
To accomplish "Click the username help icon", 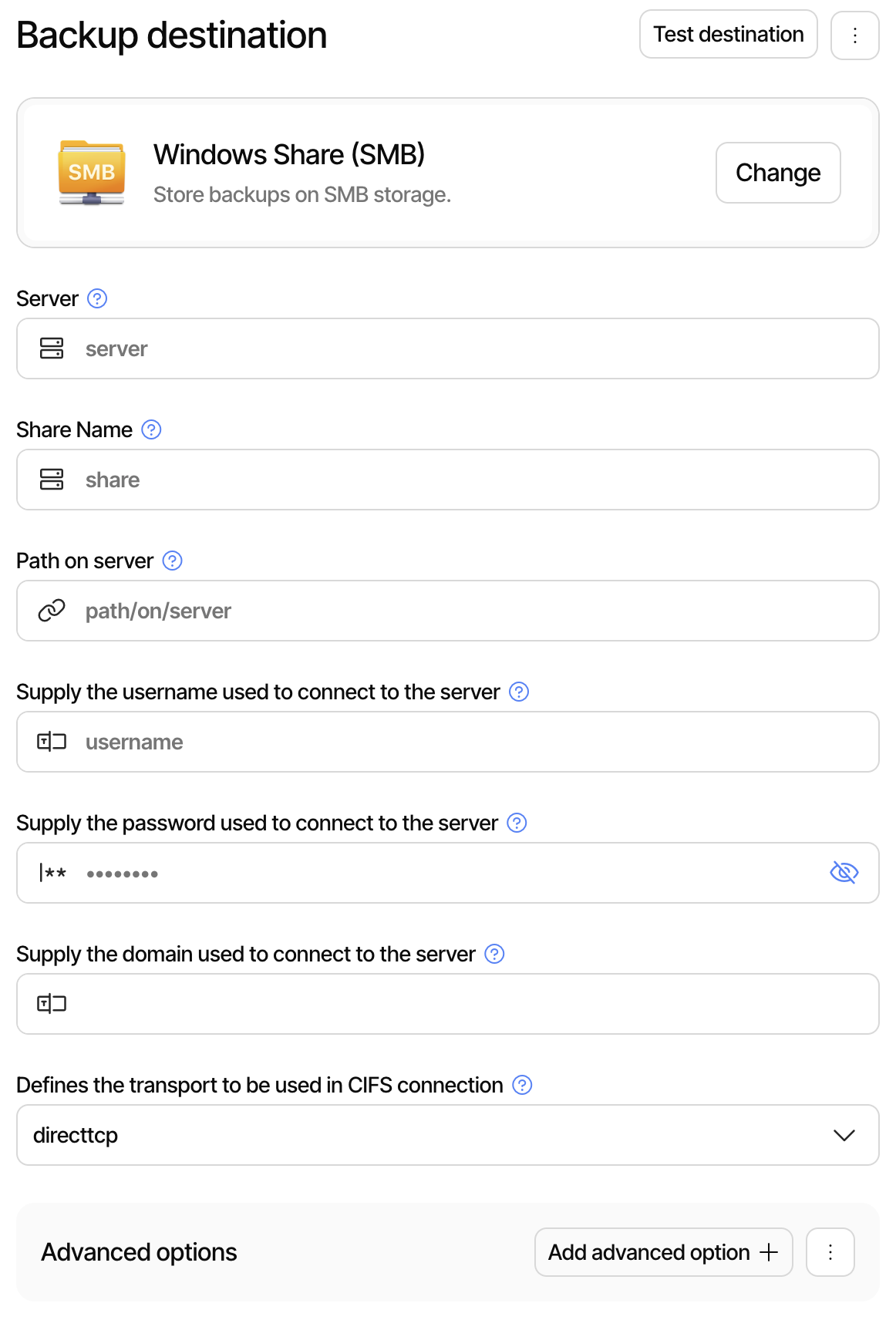I will click(x=518, y=692).
